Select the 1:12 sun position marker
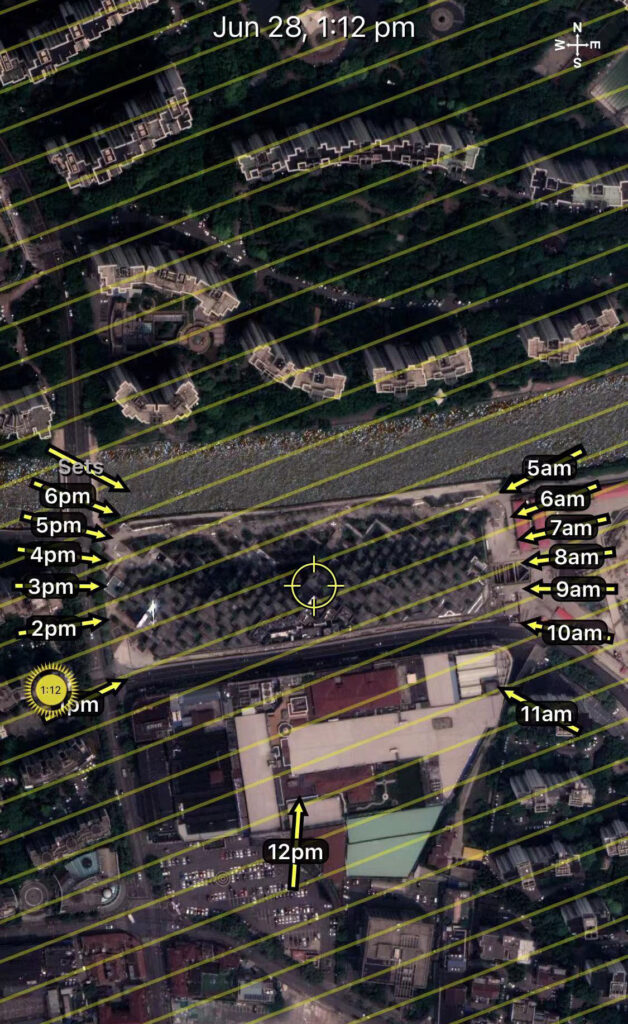The image size is (628, 1024). point(50,690)
